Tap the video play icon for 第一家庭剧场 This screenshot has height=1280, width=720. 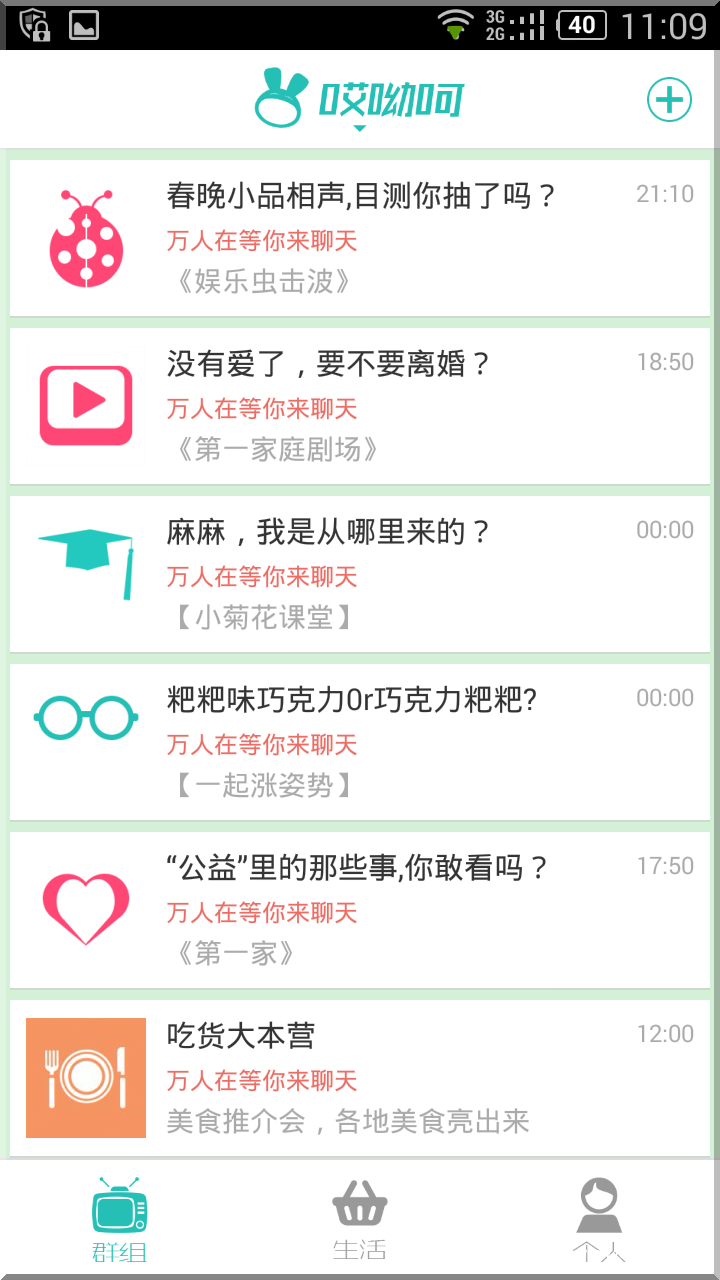[85, 405]
